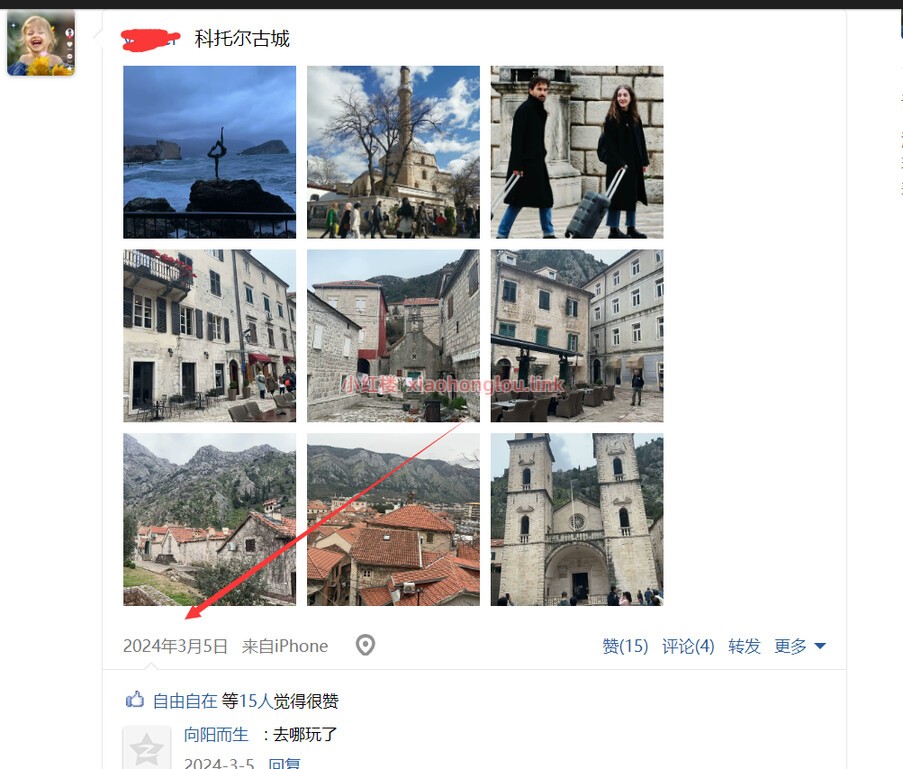Open the 2024年3月5日 post timestamp

175,646
